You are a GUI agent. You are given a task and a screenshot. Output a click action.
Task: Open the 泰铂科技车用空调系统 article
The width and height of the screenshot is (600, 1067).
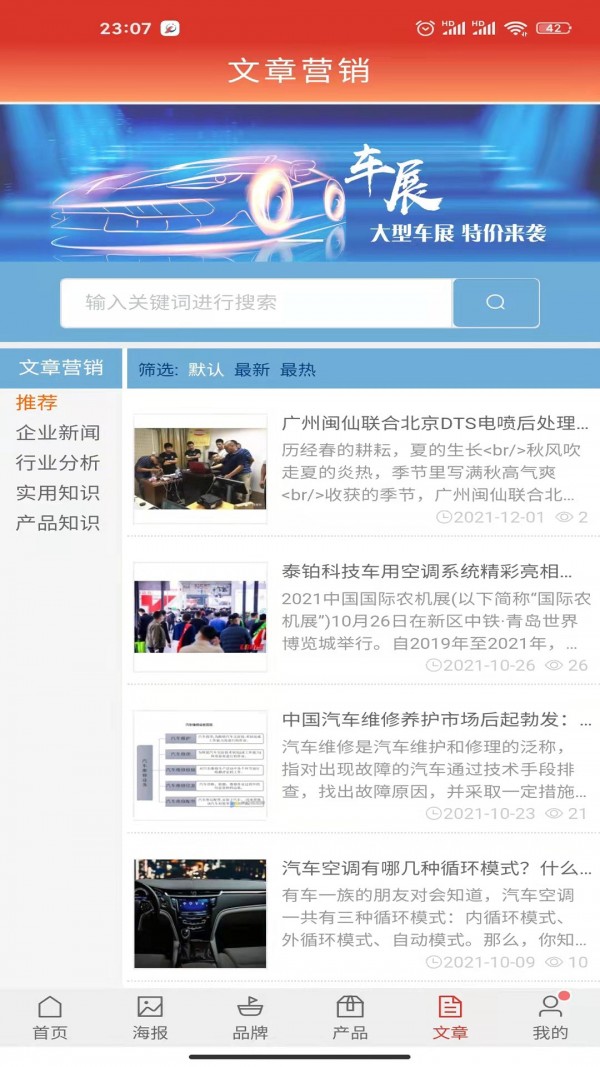point(427,572)
